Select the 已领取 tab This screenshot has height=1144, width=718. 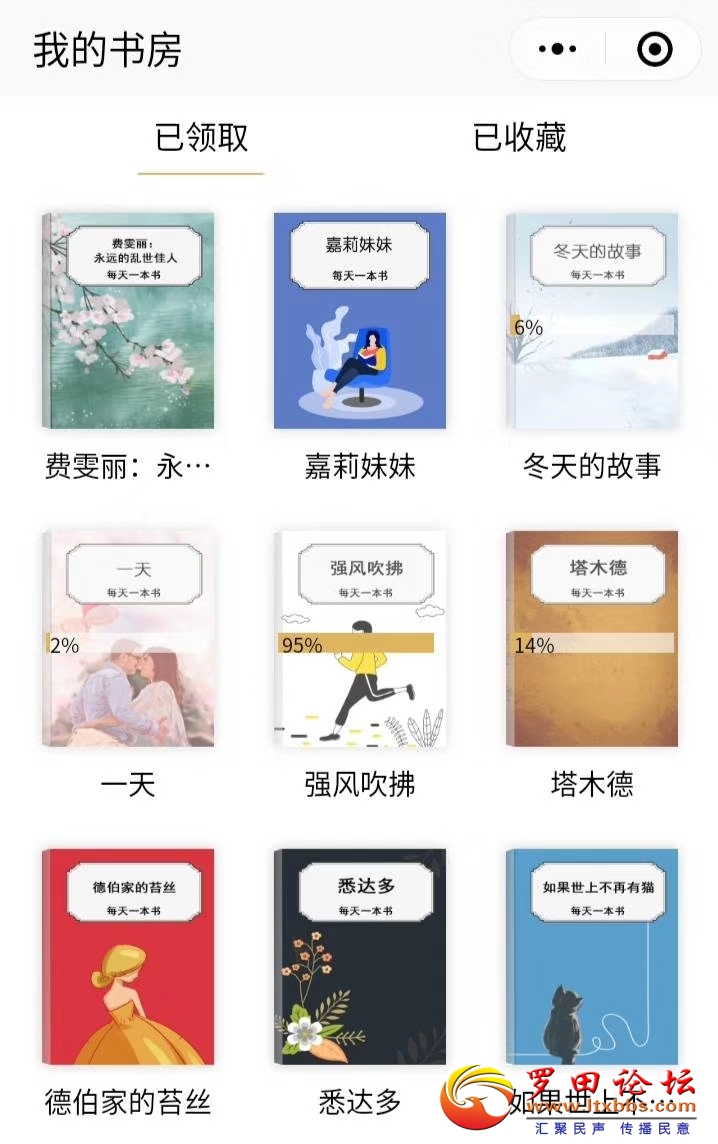[x=201, y=138]
